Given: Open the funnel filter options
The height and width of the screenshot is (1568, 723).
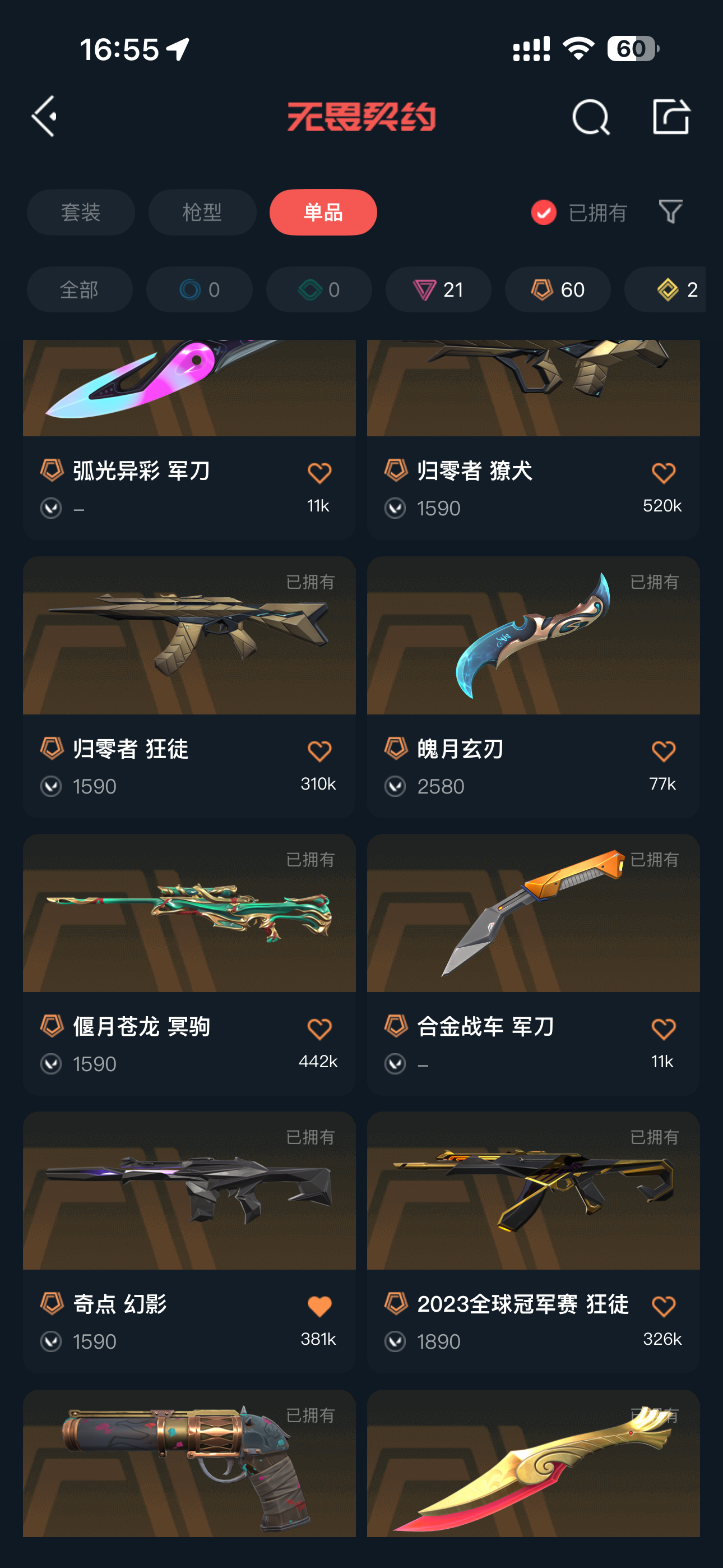Looking at the screenshot, I should (x=670, y=212).
